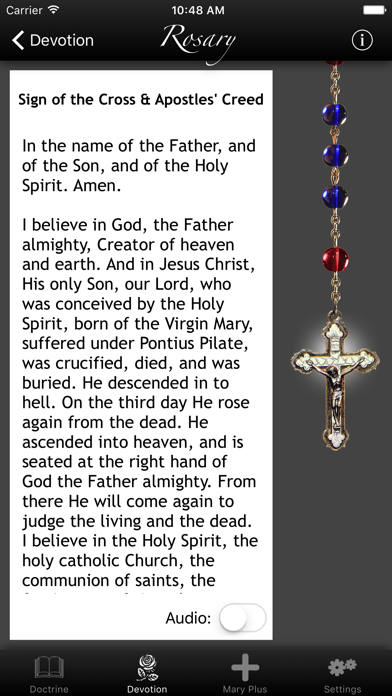Screen dimensions: 392x696
Task: Enable the Audio switch
Action: [x=243, y=617]
